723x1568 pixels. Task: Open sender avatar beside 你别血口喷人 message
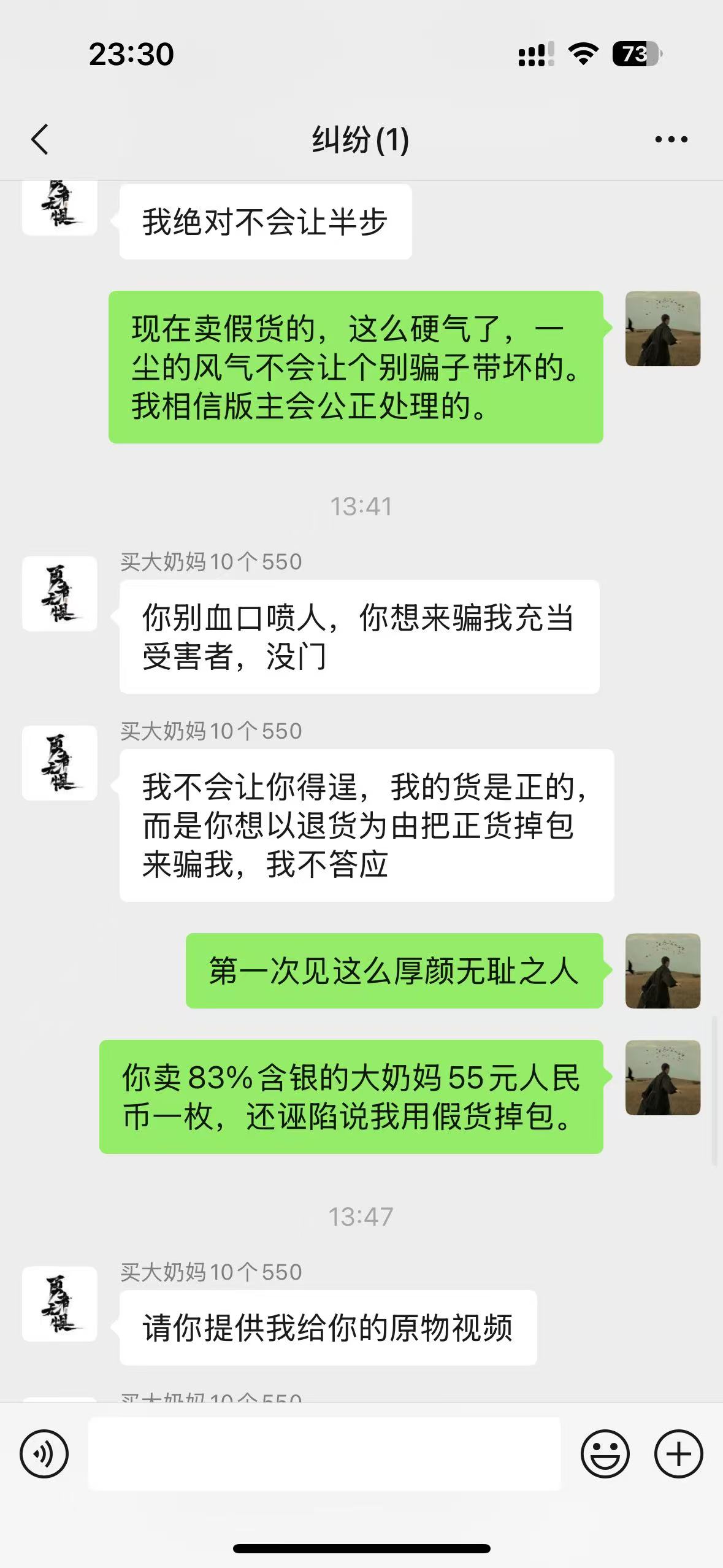click(59, 594)
